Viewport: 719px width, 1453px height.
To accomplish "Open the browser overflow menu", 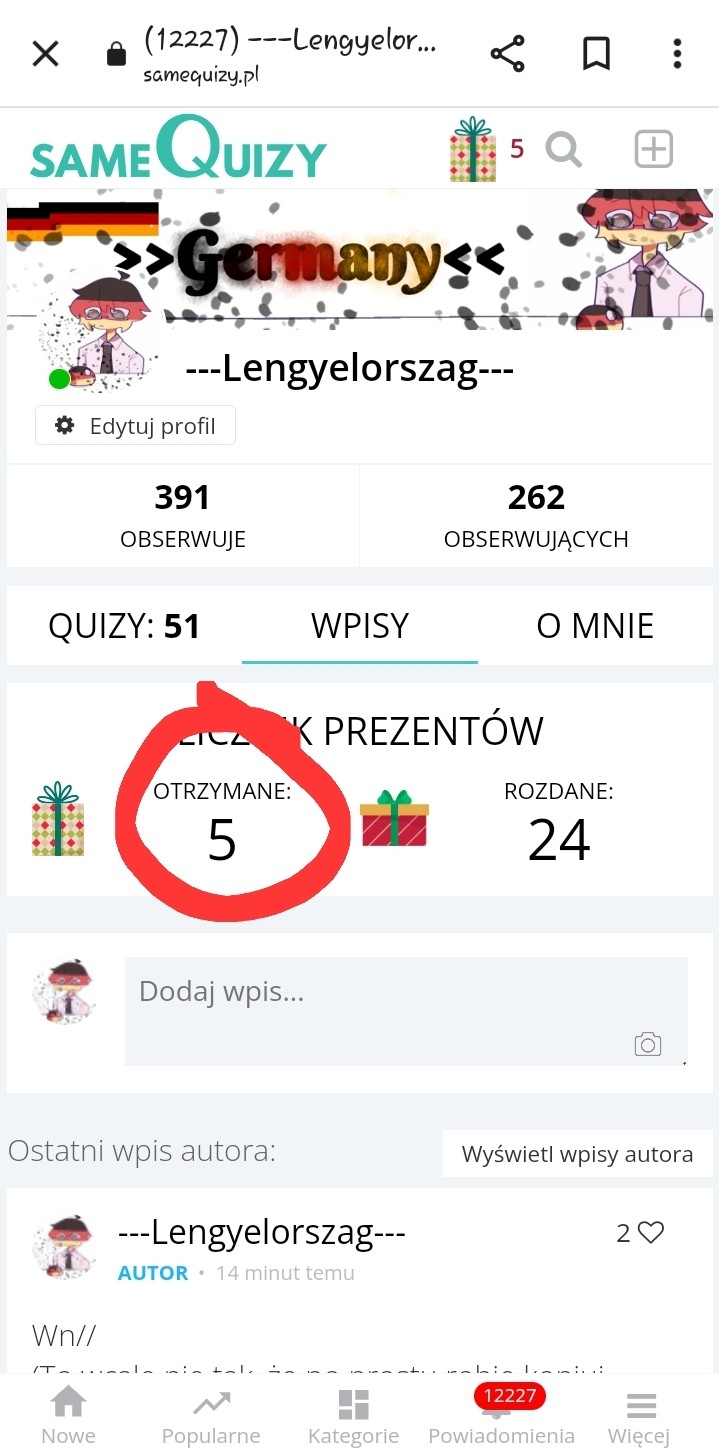I will tap(677, 54).
